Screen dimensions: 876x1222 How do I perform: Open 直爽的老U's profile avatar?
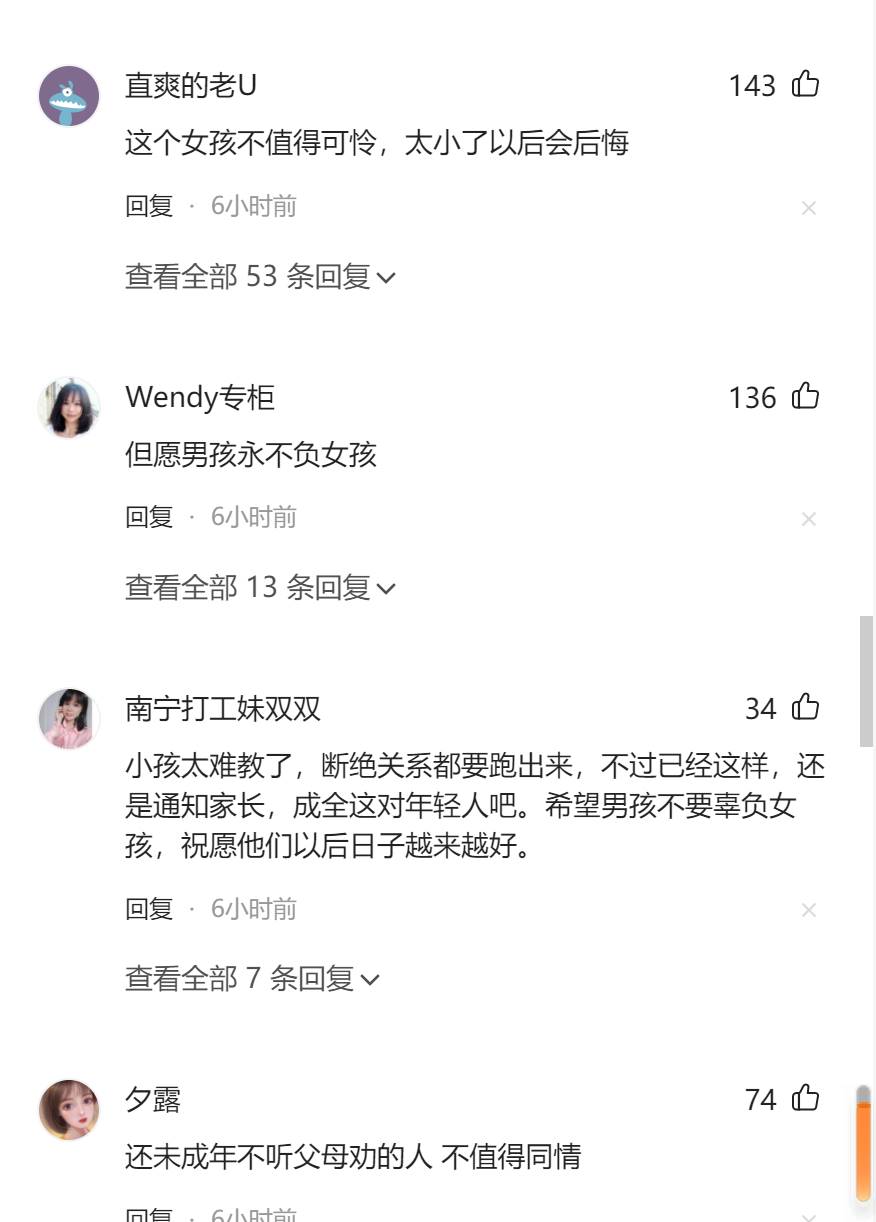(x=69, y=96)
